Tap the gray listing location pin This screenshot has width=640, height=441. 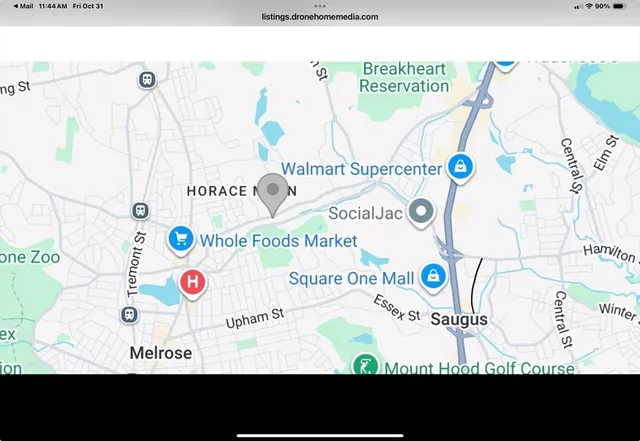pyautogui.click(x=272, y=192)
